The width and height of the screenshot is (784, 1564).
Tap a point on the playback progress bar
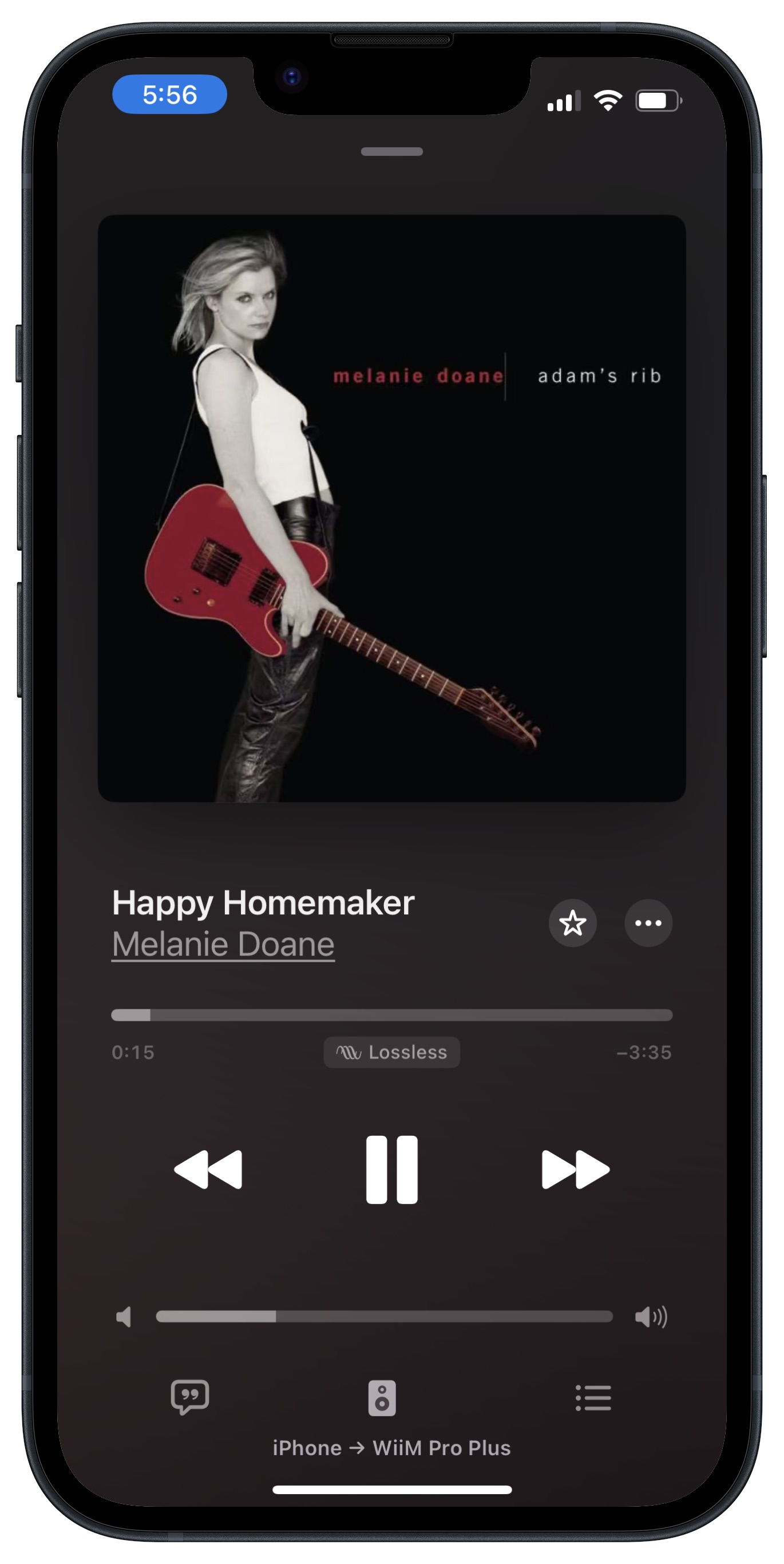coord(391,1015)
